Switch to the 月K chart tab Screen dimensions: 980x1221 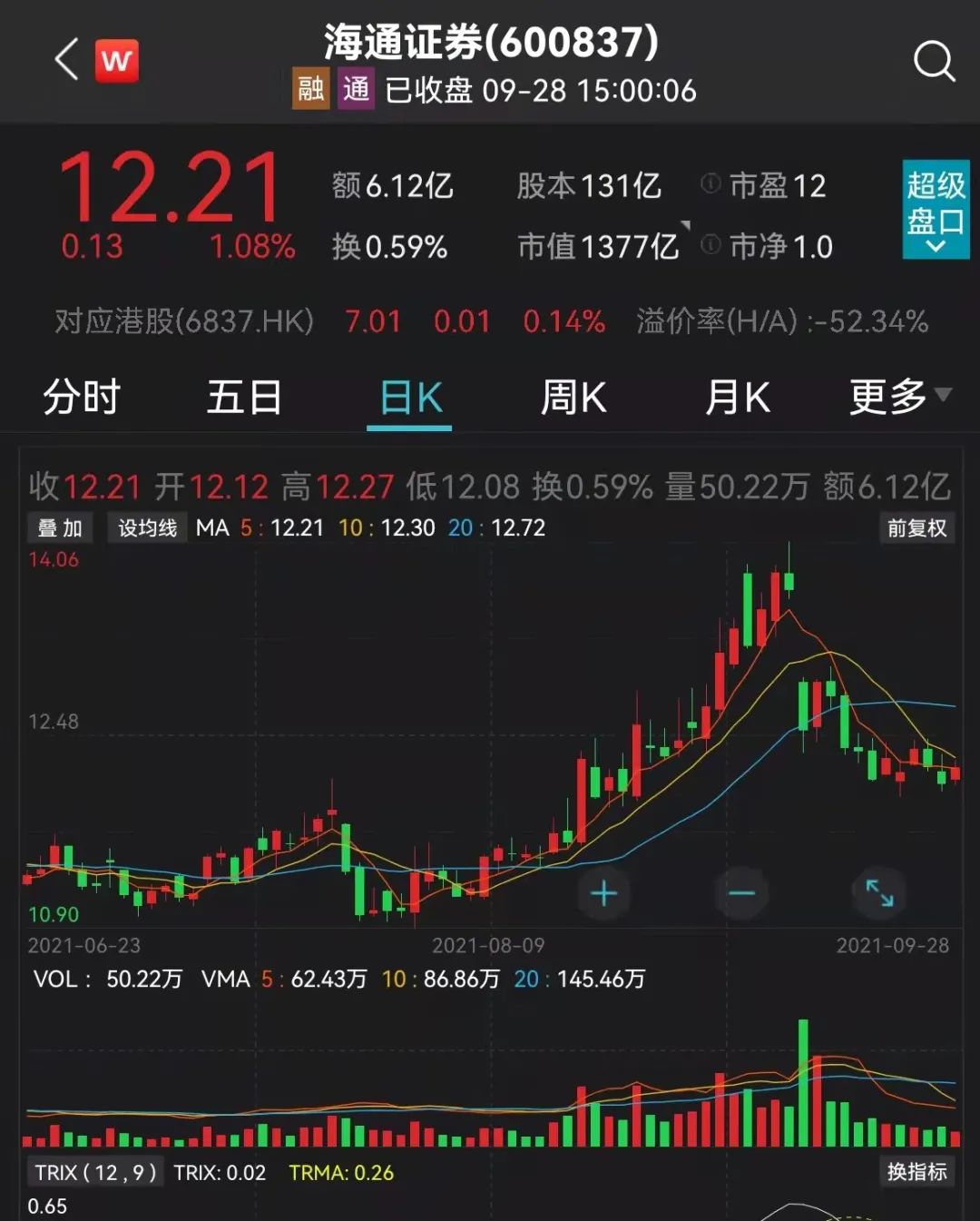coord(738,398)
